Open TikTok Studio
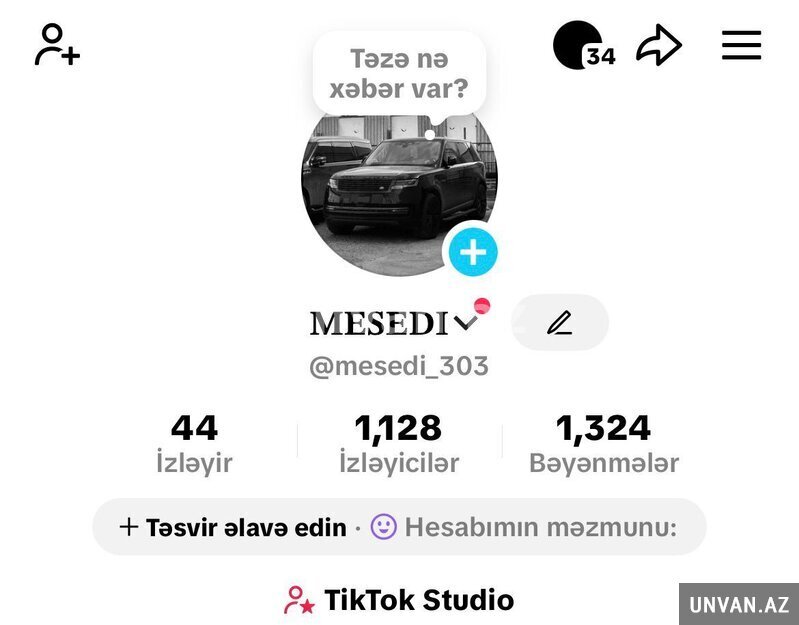 pyautogui.click(x=399, y=600)
